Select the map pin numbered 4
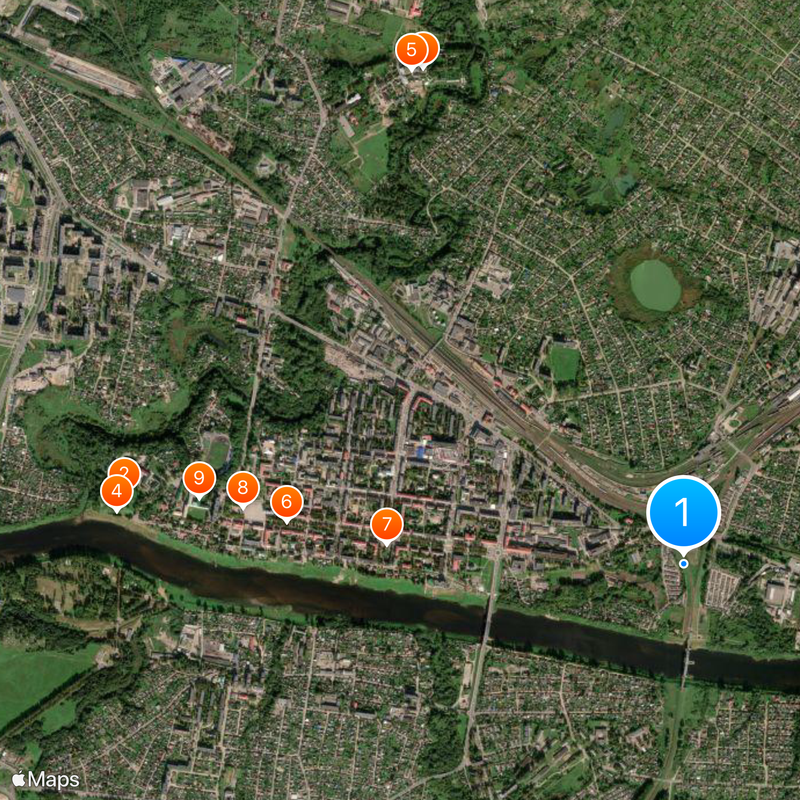This screenshot has width=800, height=800. [x=117, y=491]
